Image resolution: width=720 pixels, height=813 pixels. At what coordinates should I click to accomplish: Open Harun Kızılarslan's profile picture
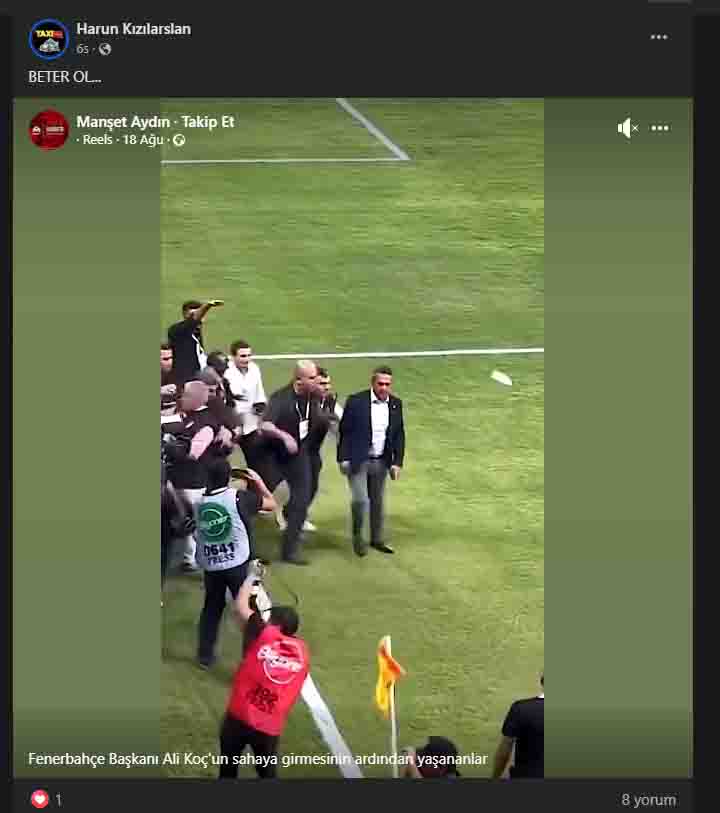point(48,39)
